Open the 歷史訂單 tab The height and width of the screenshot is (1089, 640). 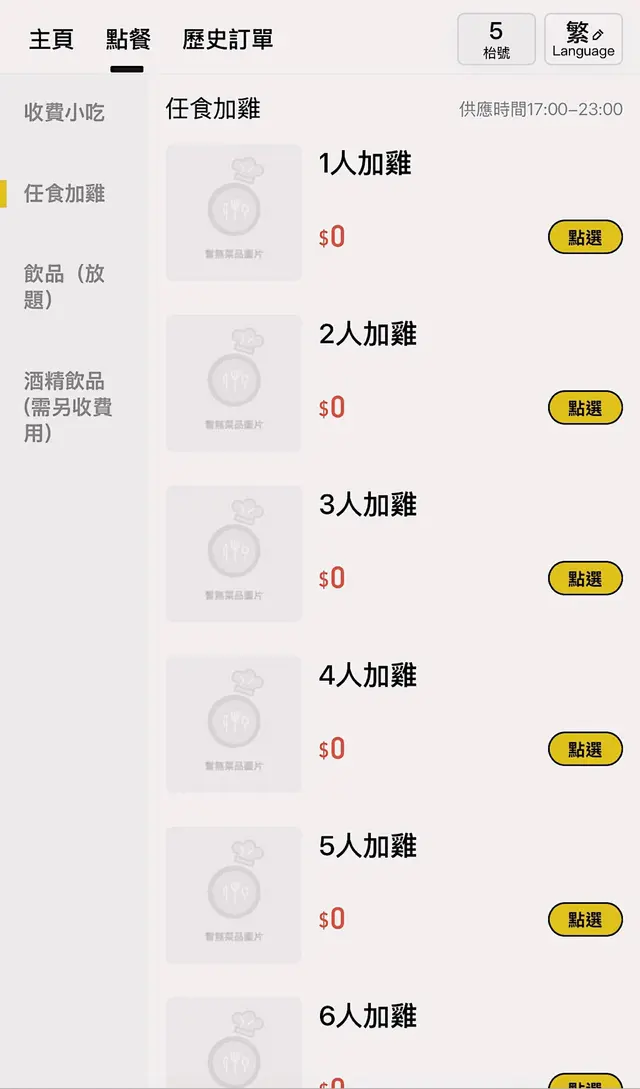point(228,40)
